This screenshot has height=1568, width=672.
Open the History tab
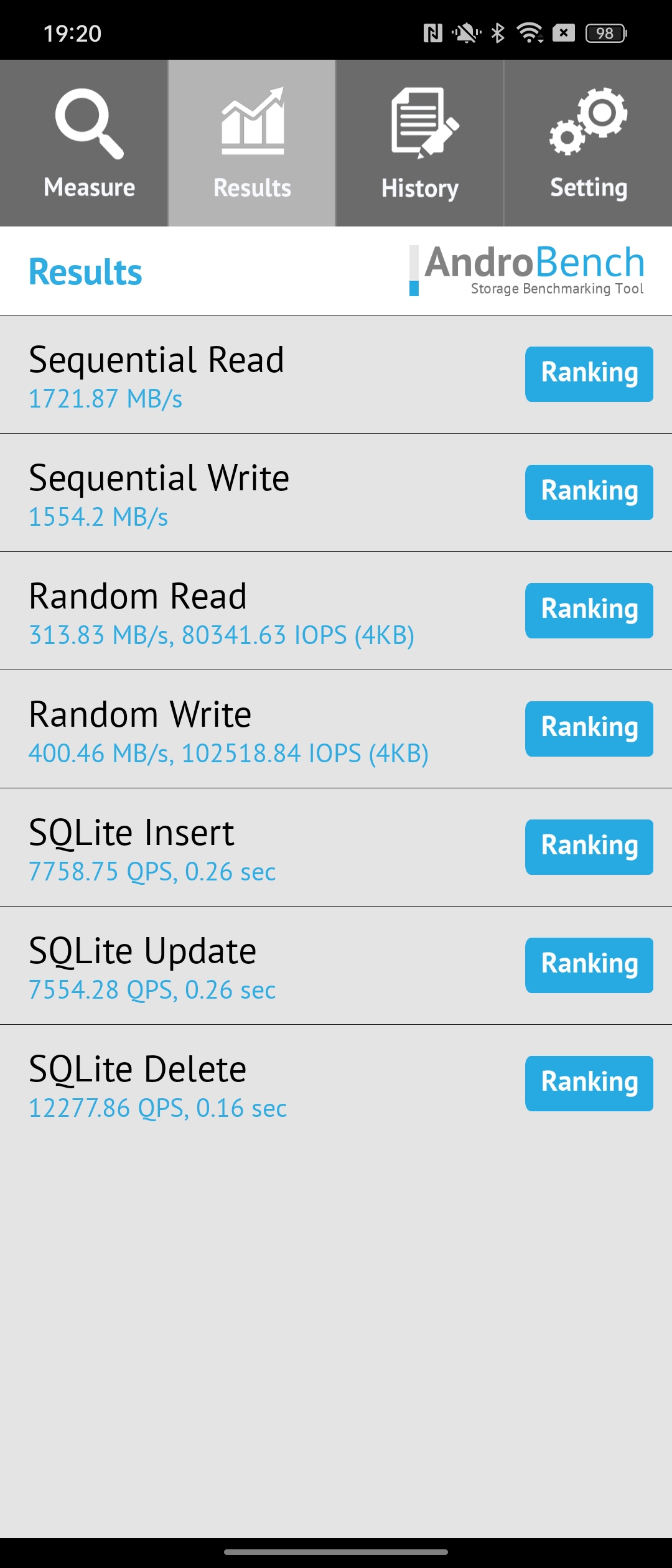(420, 143)
